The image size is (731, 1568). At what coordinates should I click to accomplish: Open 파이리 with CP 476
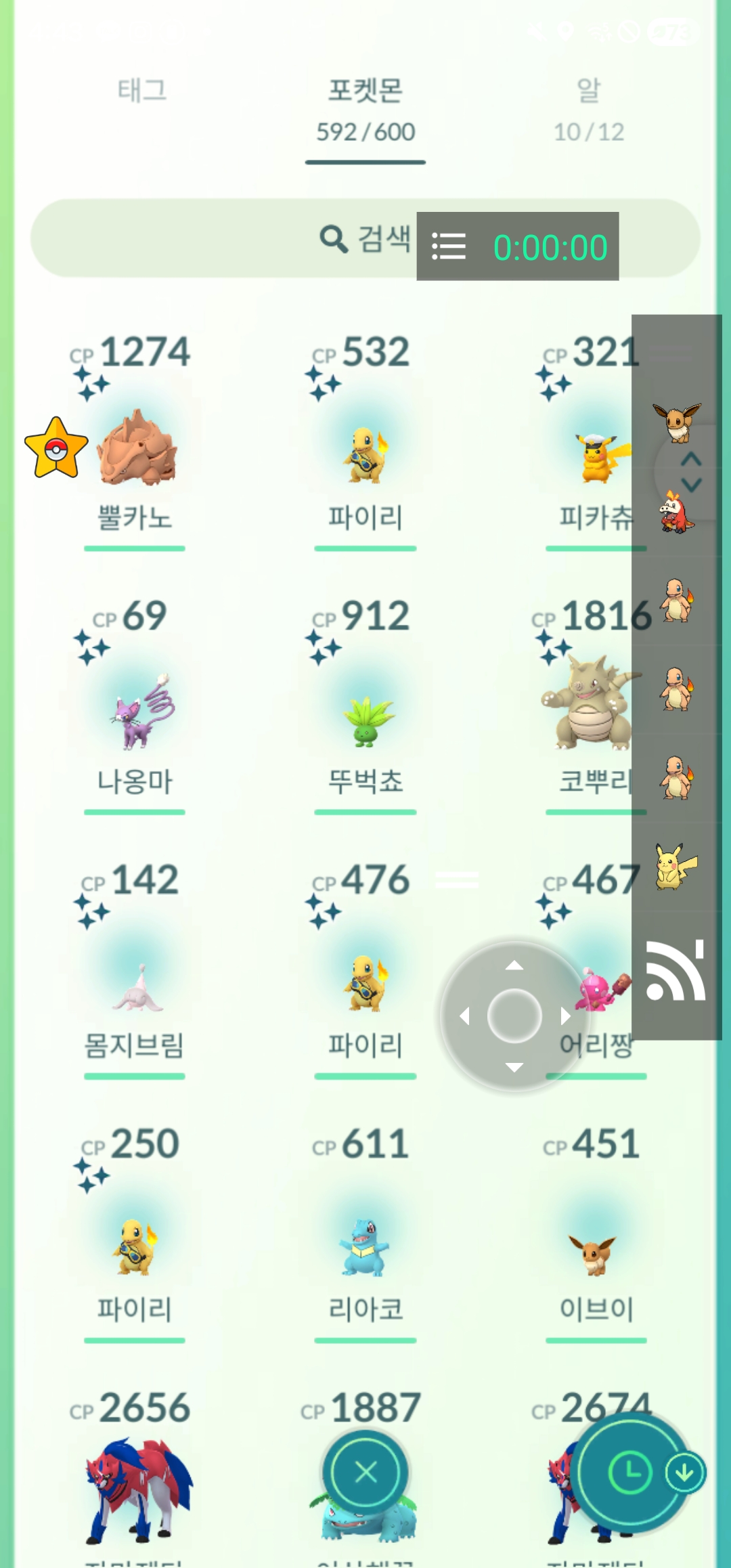click(365, 968)
